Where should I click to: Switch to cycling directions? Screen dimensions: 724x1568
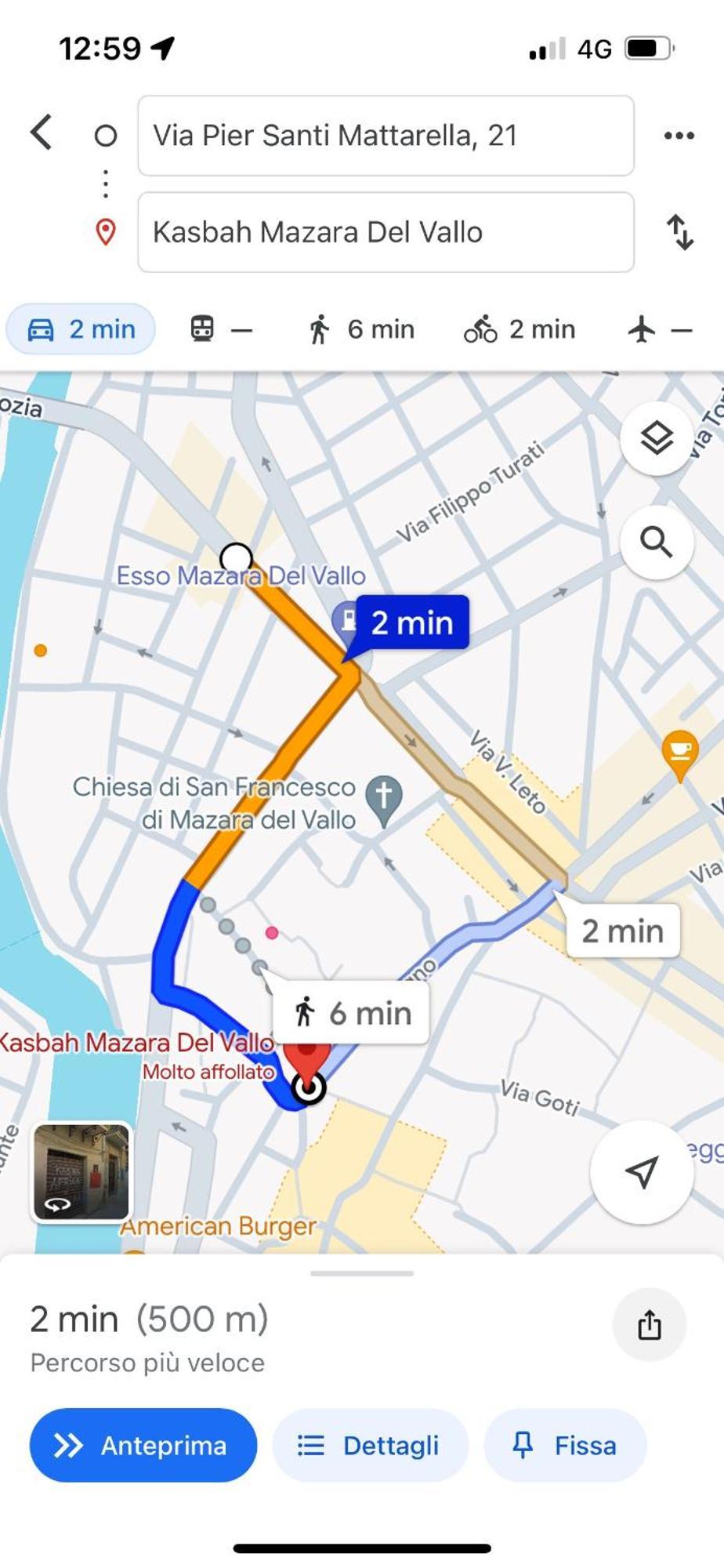(519, 329)
